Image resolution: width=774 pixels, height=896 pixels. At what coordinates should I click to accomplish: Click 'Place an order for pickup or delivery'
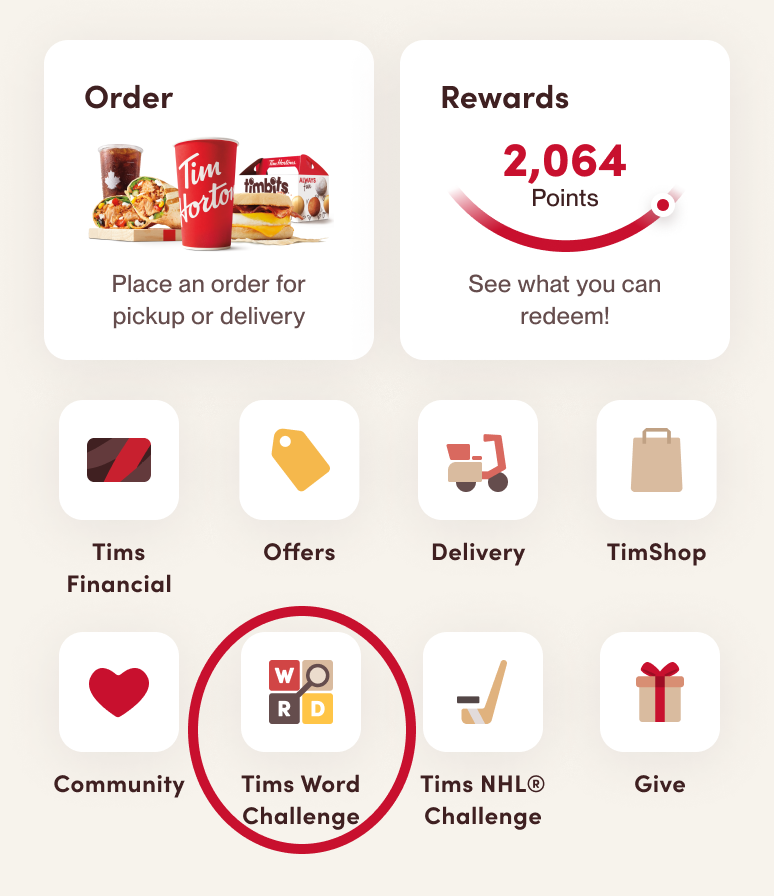pos(208,301)
